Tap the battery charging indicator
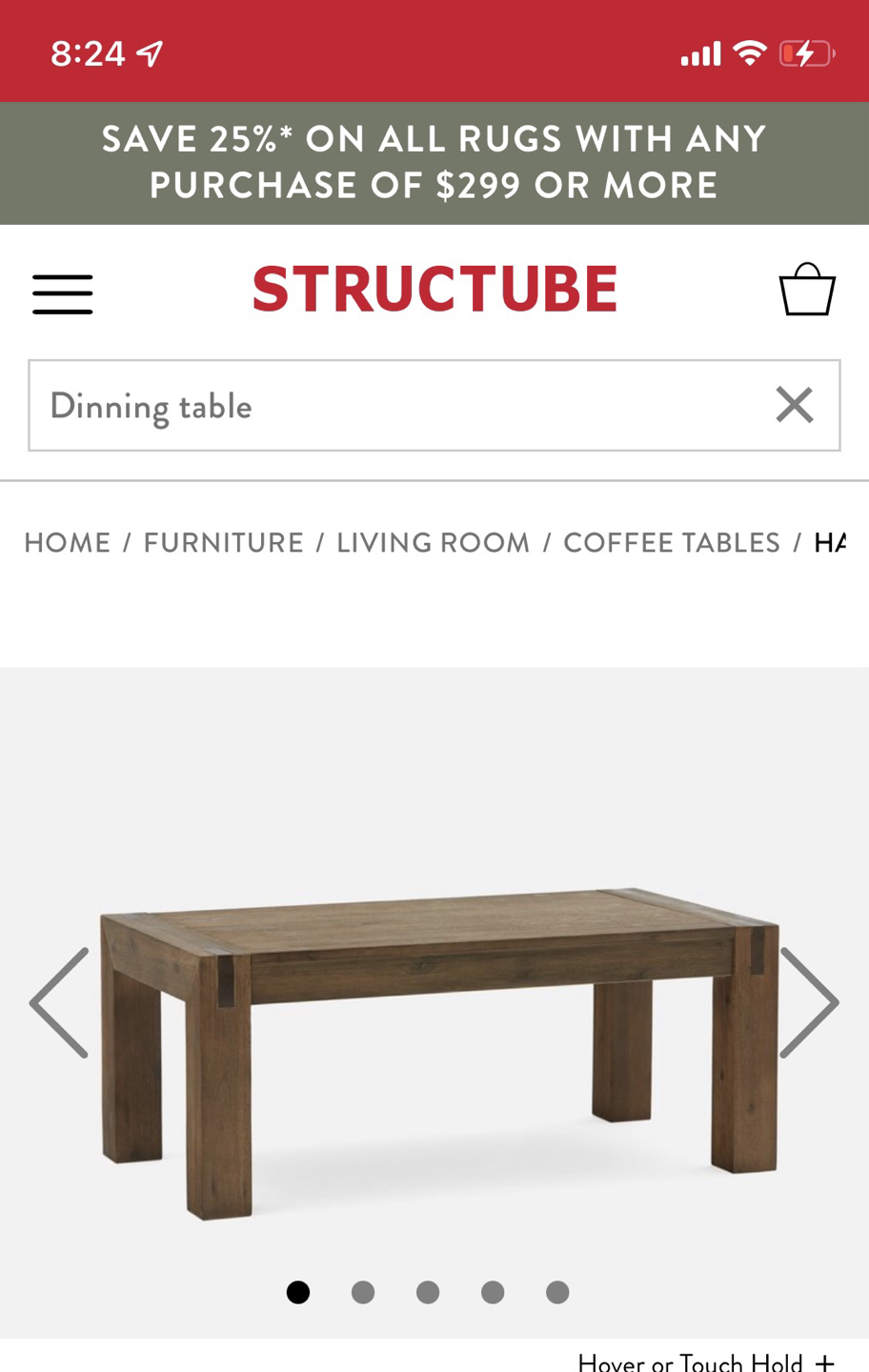Image resolution: width=869 pixels, height=1372 pixels. tap(807, 52)
